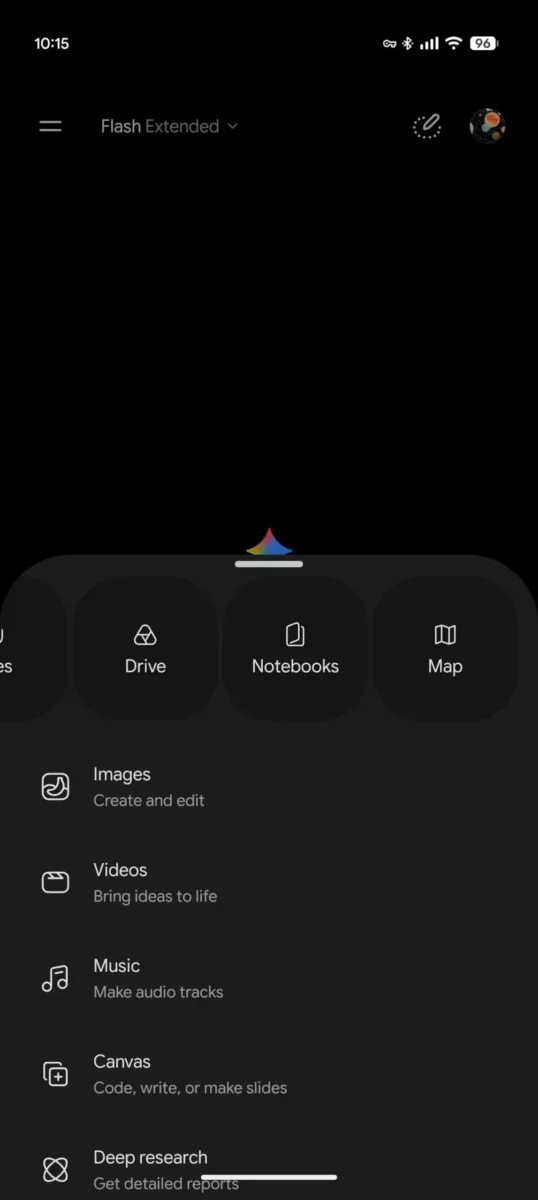Screen dimensions: 538x1200
Task: Select Deep research option
Action: tap(269, 1169)
